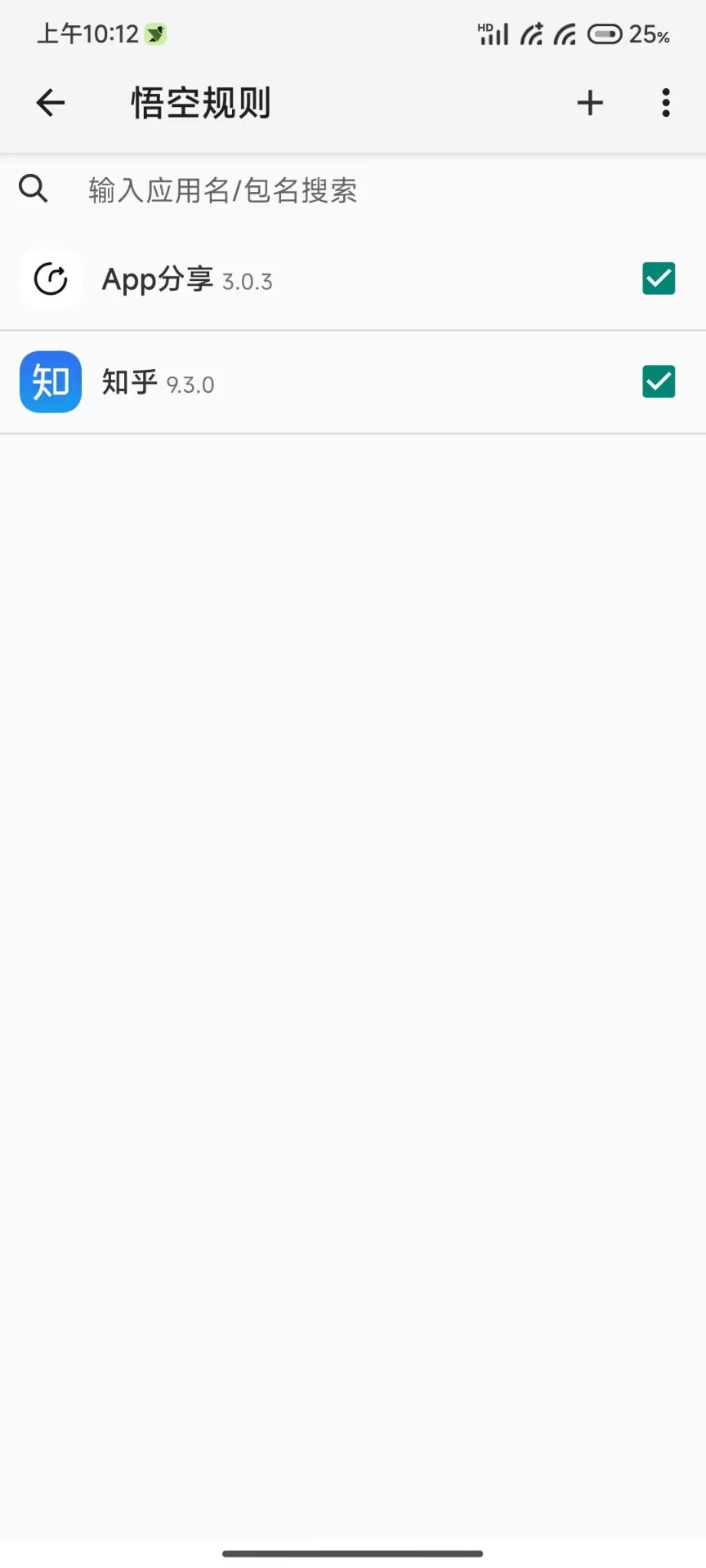Uncheck the App分享 checkbox

(x=659, y=278)
